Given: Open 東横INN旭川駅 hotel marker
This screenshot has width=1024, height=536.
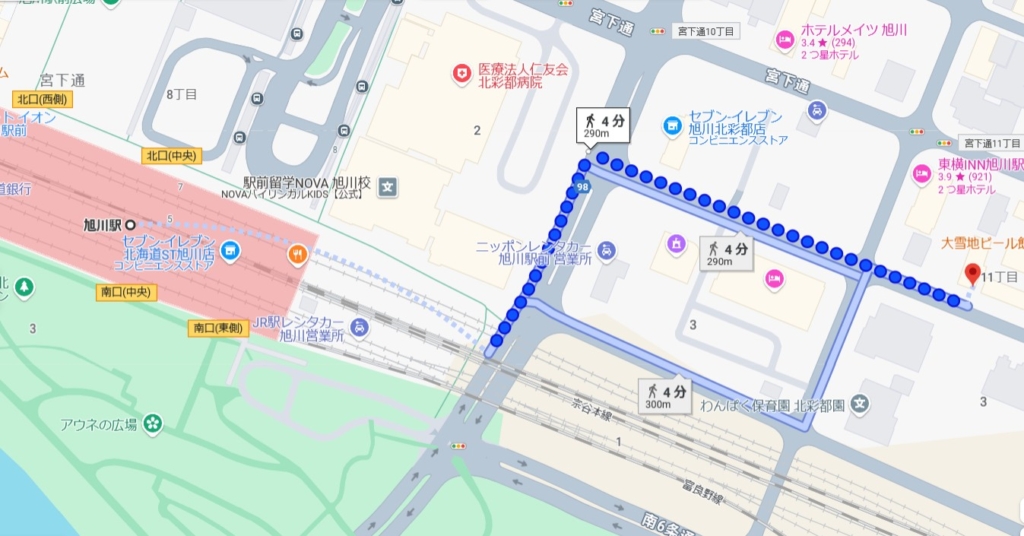Looking at the screenshot, I should pyautogui.click(x=922, y=172).
